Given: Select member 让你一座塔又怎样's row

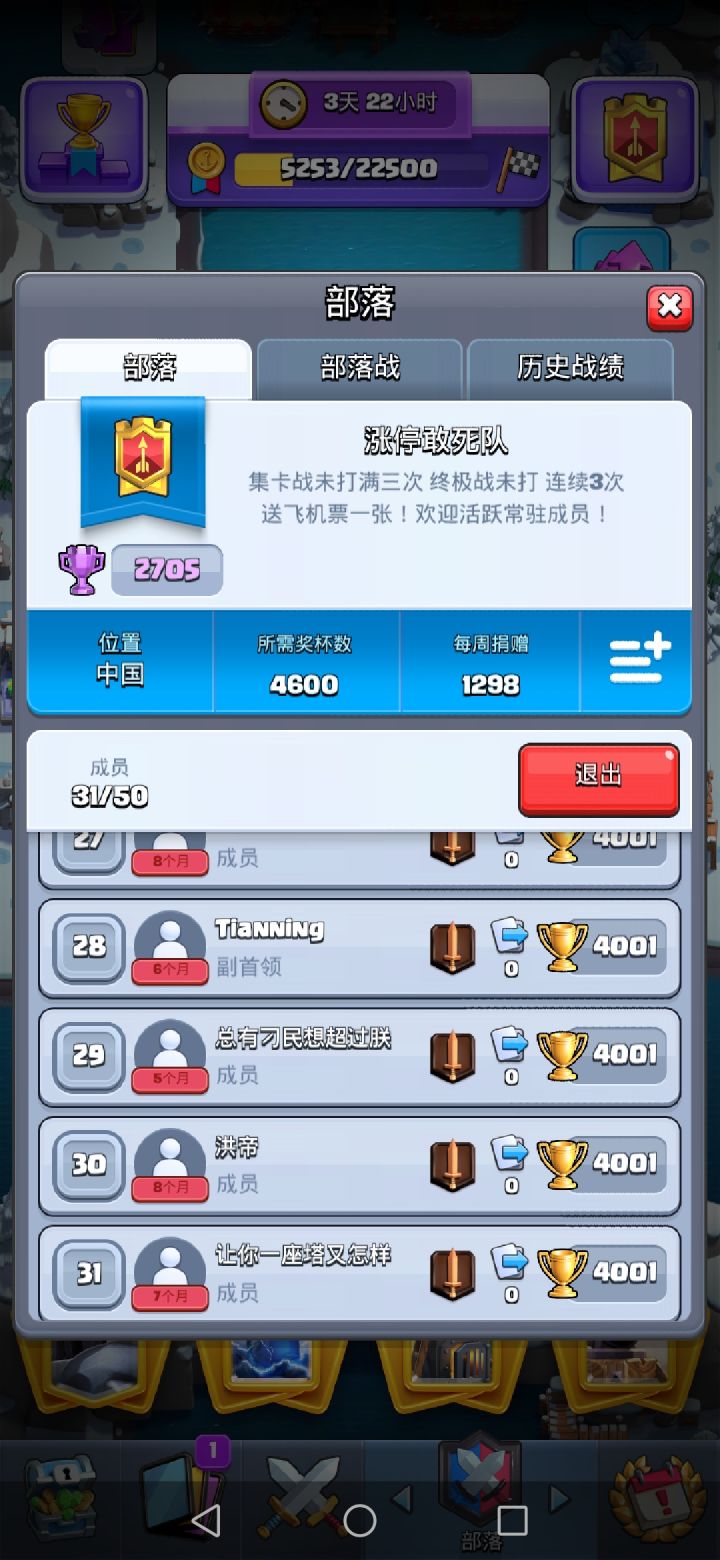Looking at the screenshot, I should click(360, 1272).
